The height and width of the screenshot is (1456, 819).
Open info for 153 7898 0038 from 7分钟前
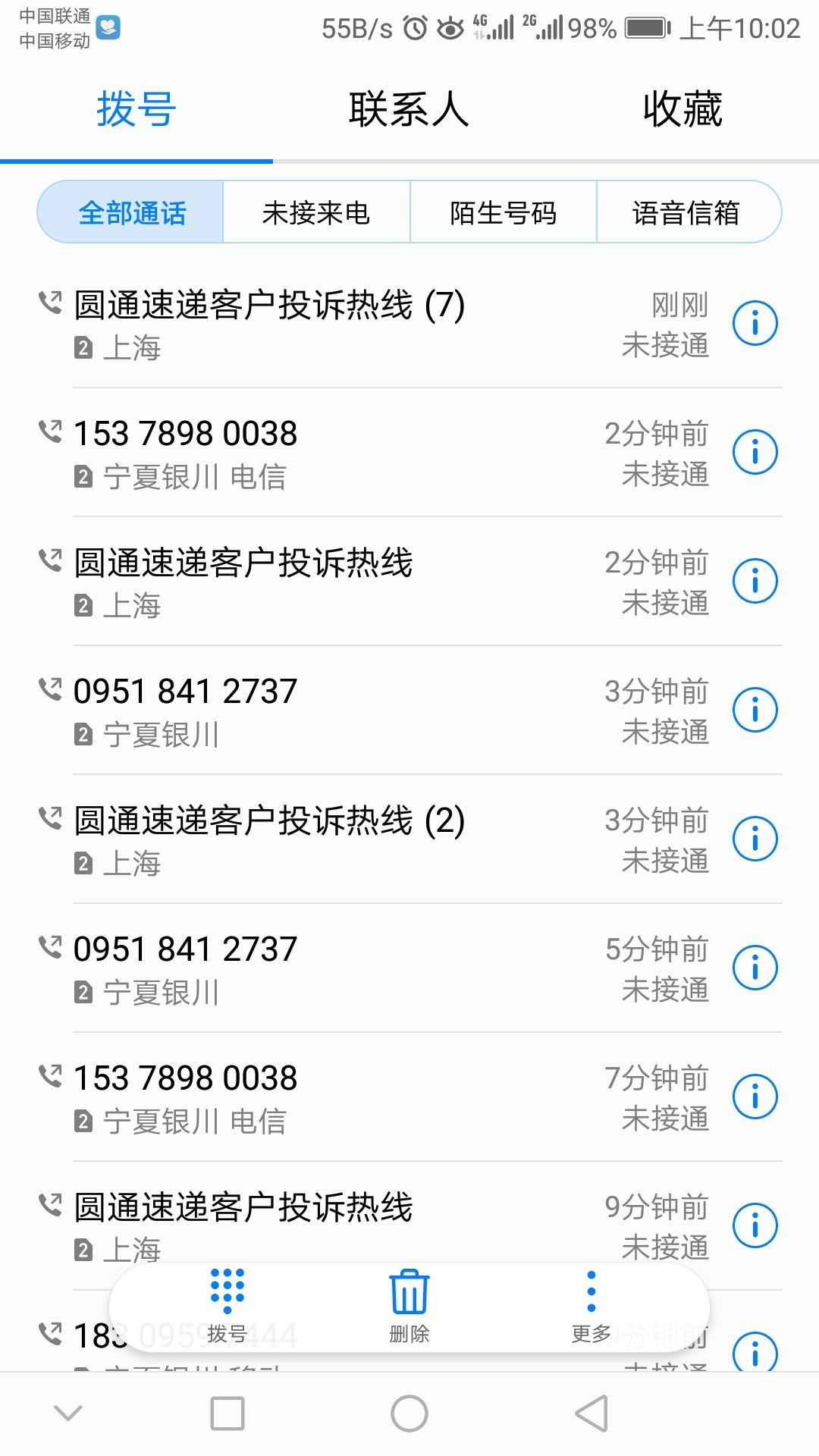click(x=755, y=1097)
